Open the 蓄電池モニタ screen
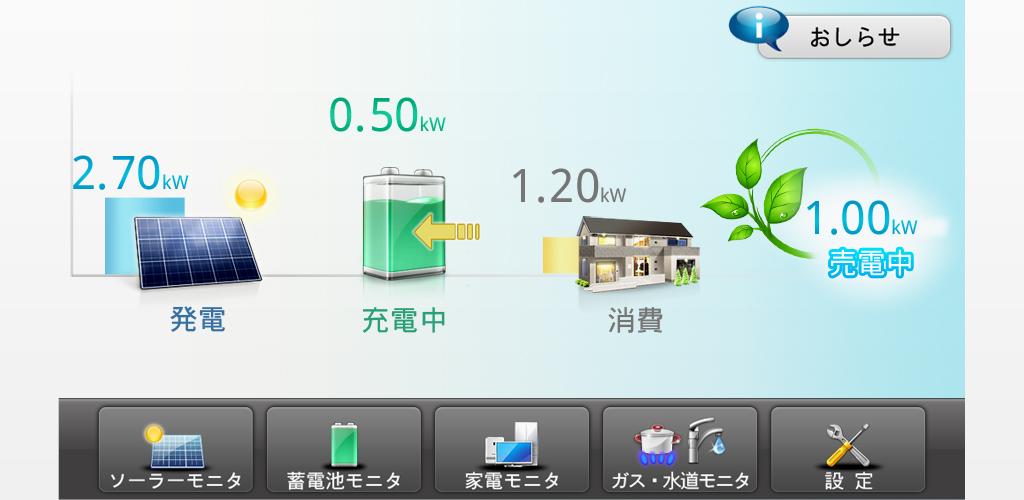1024x500 pixels. 342,450
